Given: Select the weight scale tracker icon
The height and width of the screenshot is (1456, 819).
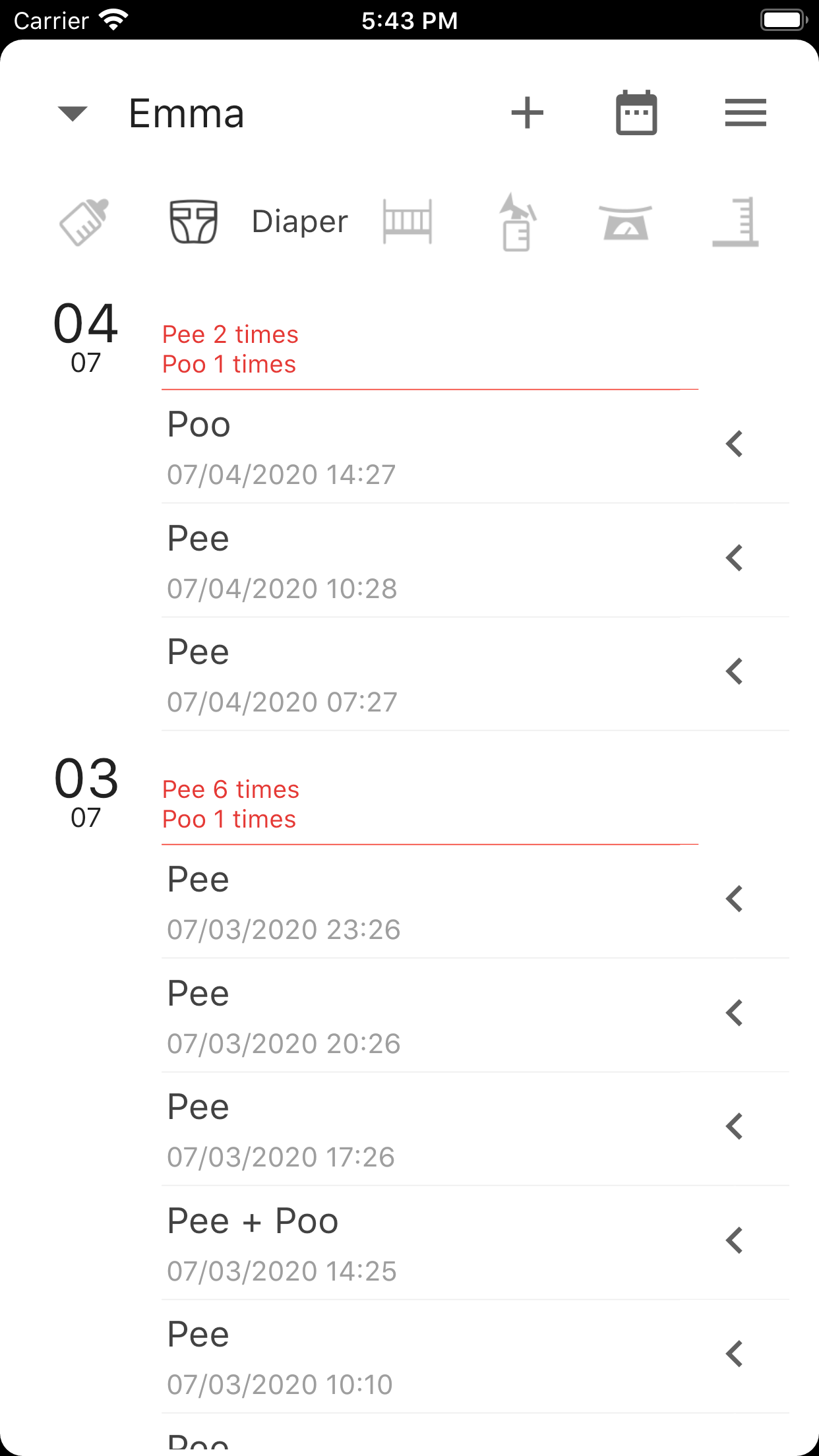Looking at the screenshot, I should point(626,222).
